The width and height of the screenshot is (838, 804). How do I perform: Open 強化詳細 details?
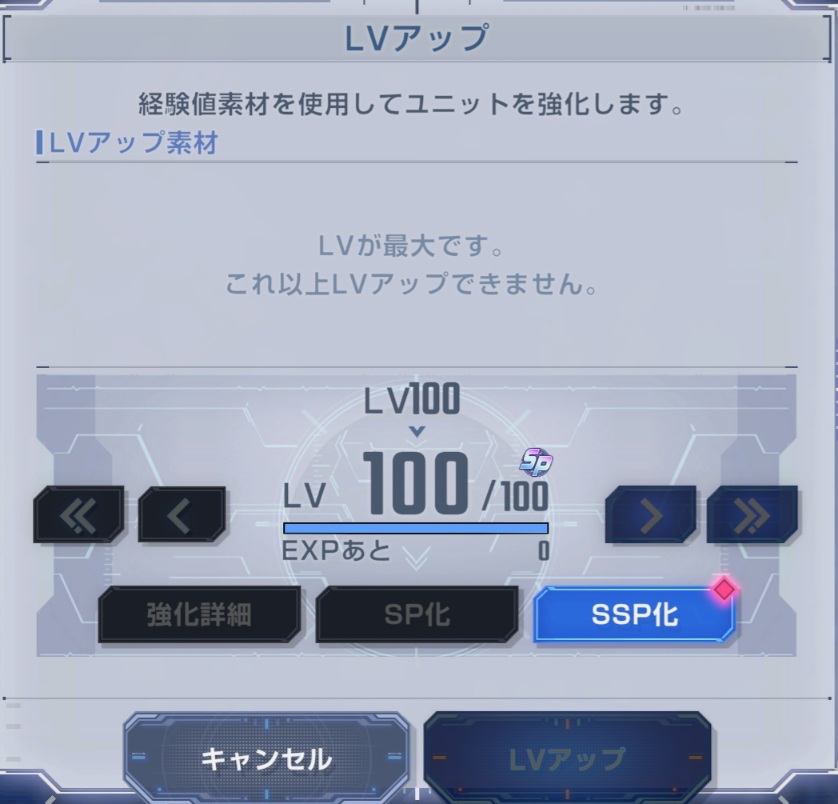click(x=199, y=614)
